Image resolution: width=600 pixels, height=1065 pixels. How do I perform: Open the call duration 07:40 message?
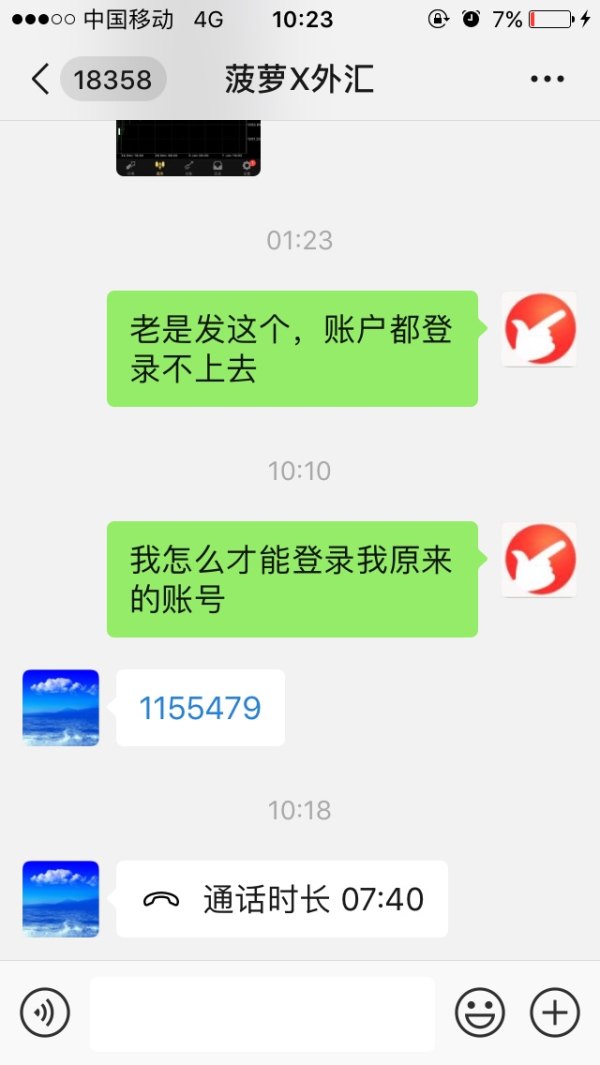point(282,899)
